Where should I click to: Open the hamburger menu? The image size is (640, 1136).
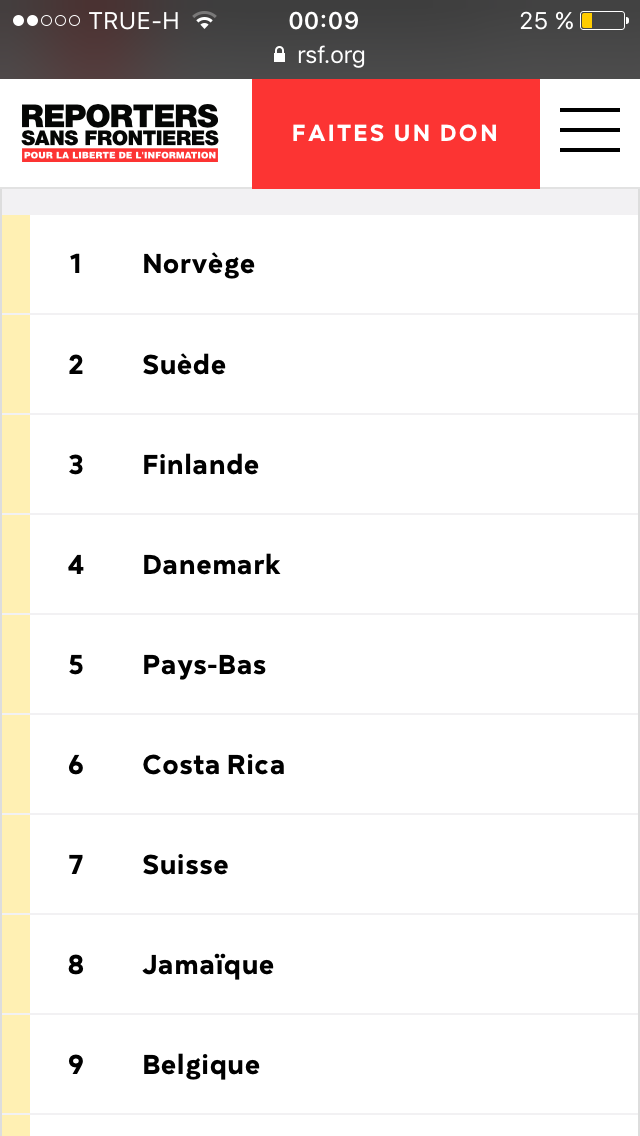tap(589, 131)
